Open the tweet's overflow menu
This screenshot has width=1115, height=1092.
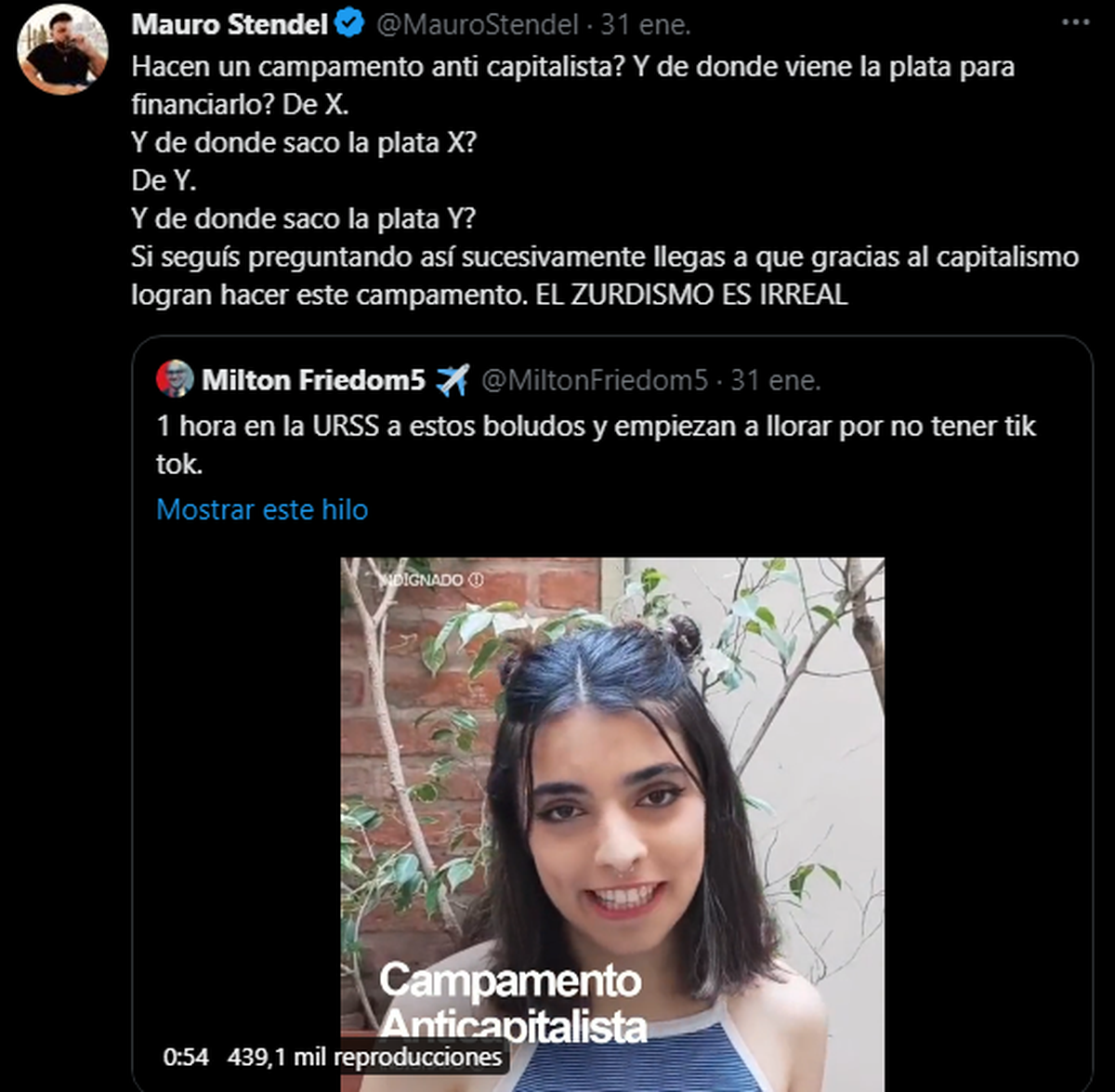(x=1075, y=22)
